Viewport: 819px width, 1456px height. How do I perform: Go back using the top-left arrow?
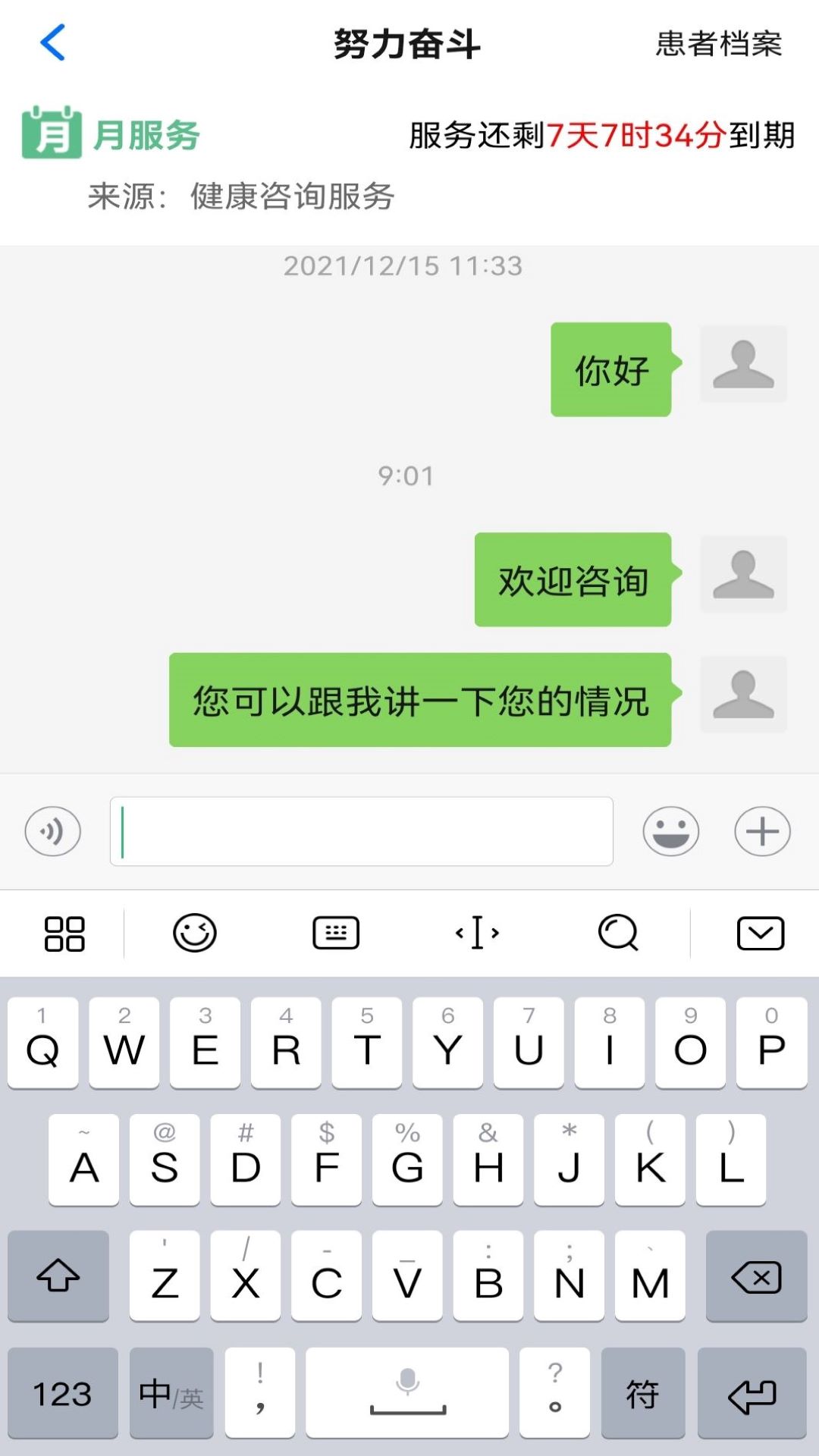click(52, 42)
